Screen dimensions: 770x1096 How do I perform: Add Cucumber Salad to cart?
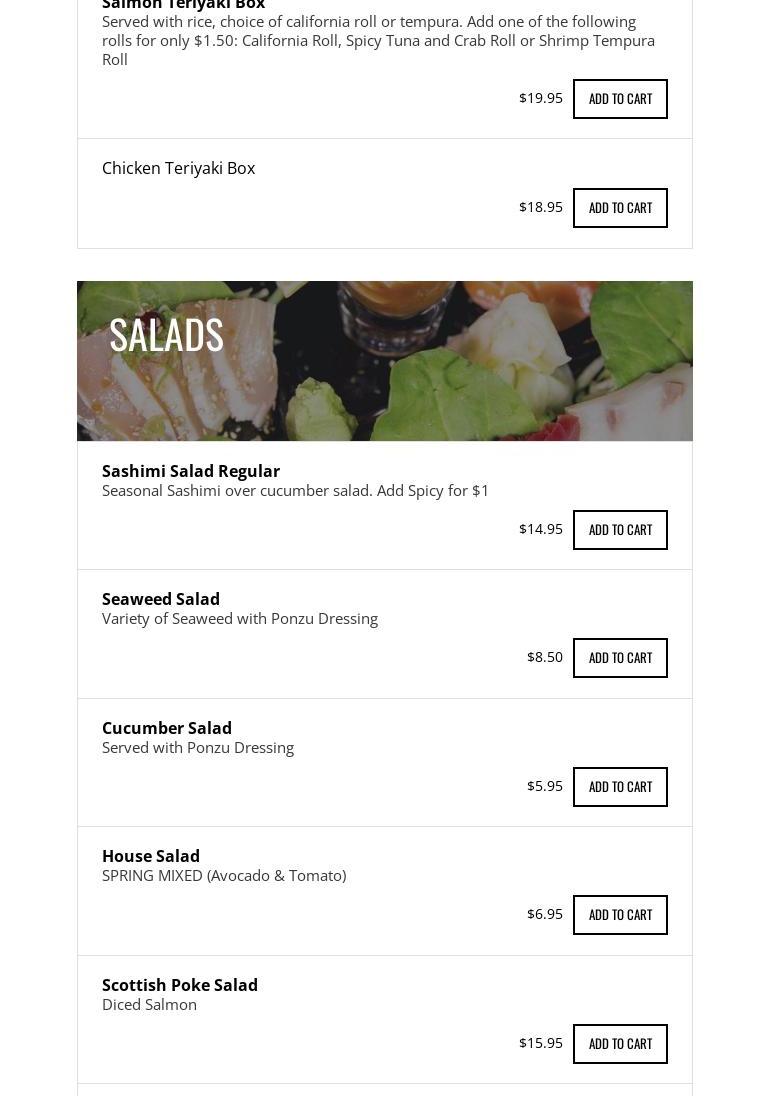point(620,787)
